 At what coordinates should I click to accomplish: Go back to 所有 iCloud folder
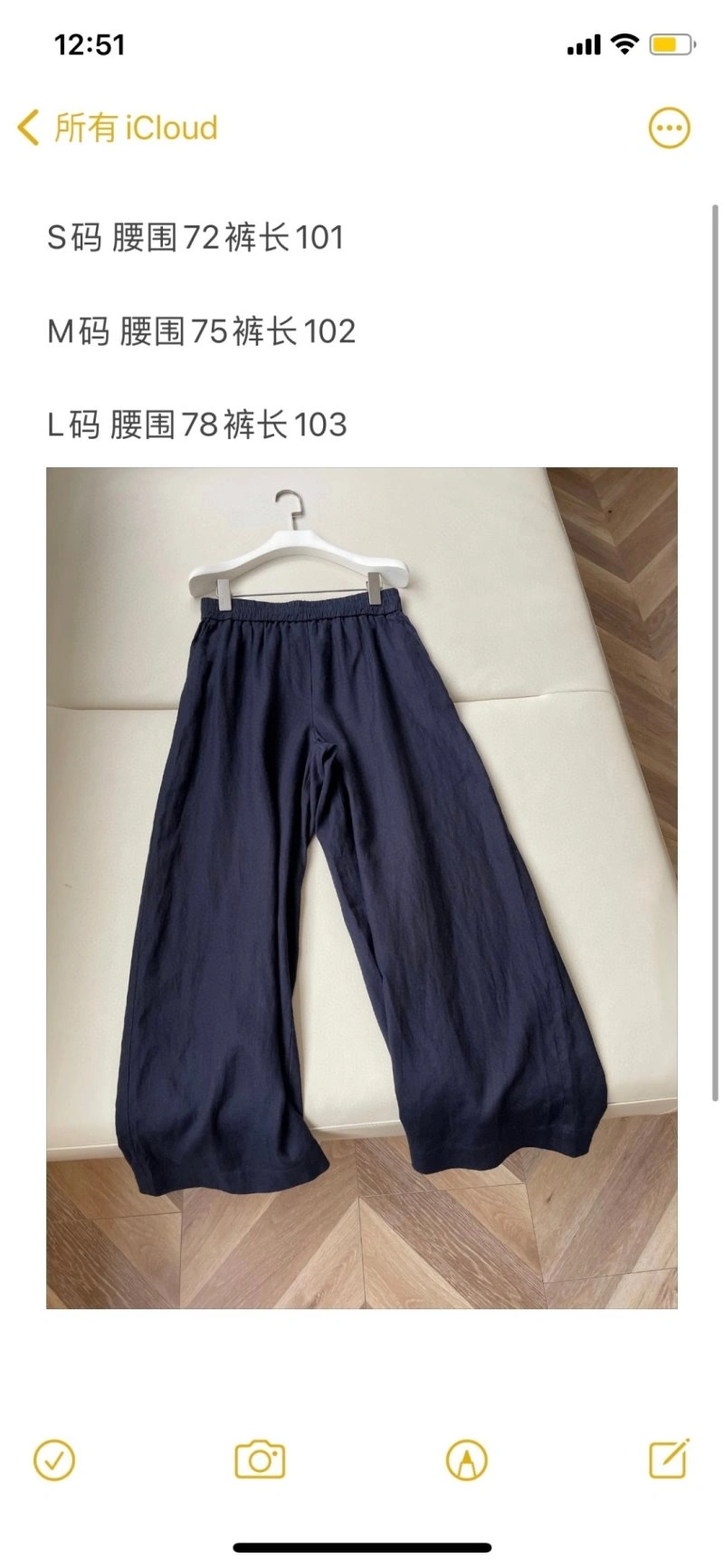tap(118, 128)
